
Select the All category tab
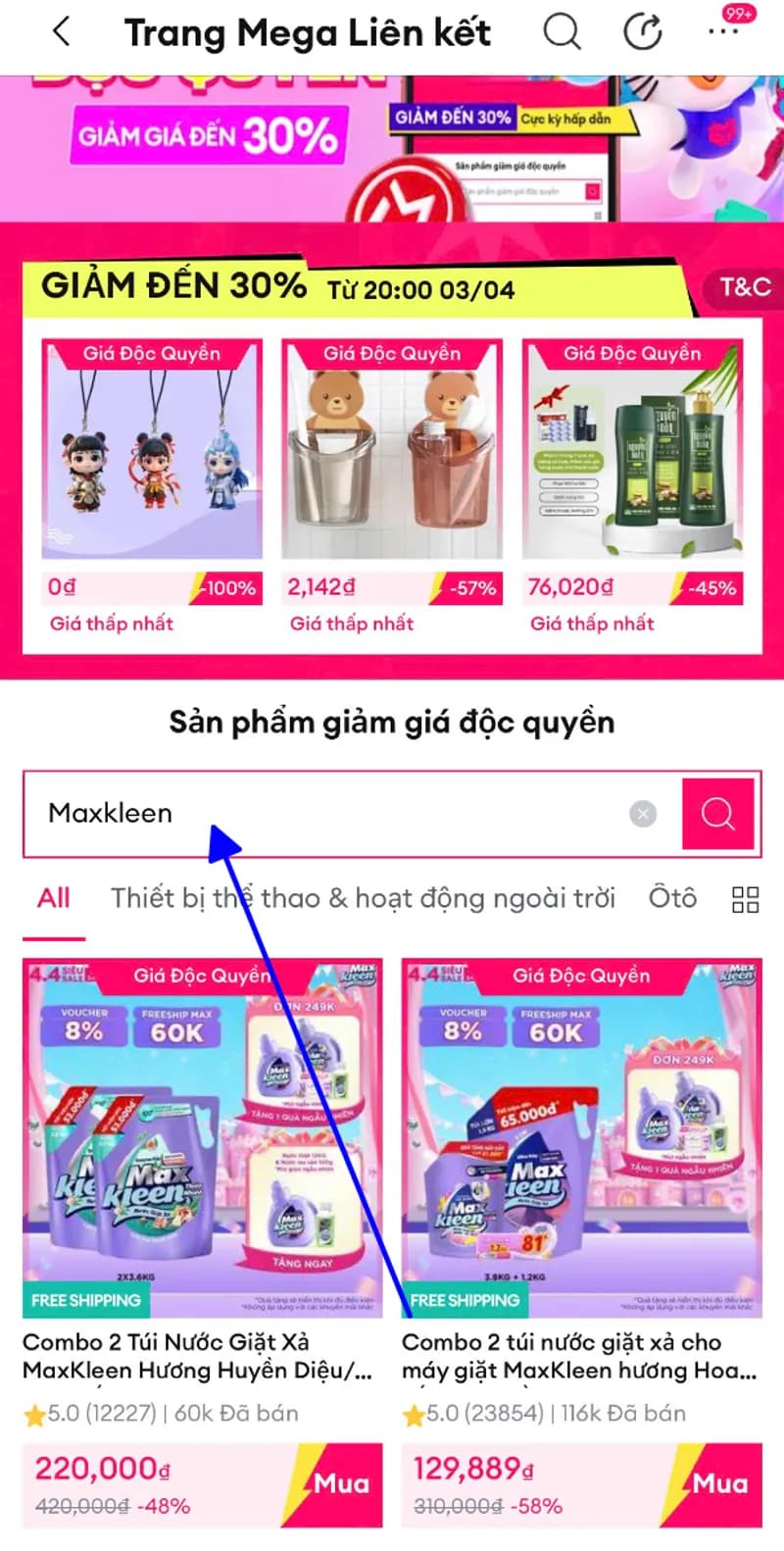tap(53, 897)
